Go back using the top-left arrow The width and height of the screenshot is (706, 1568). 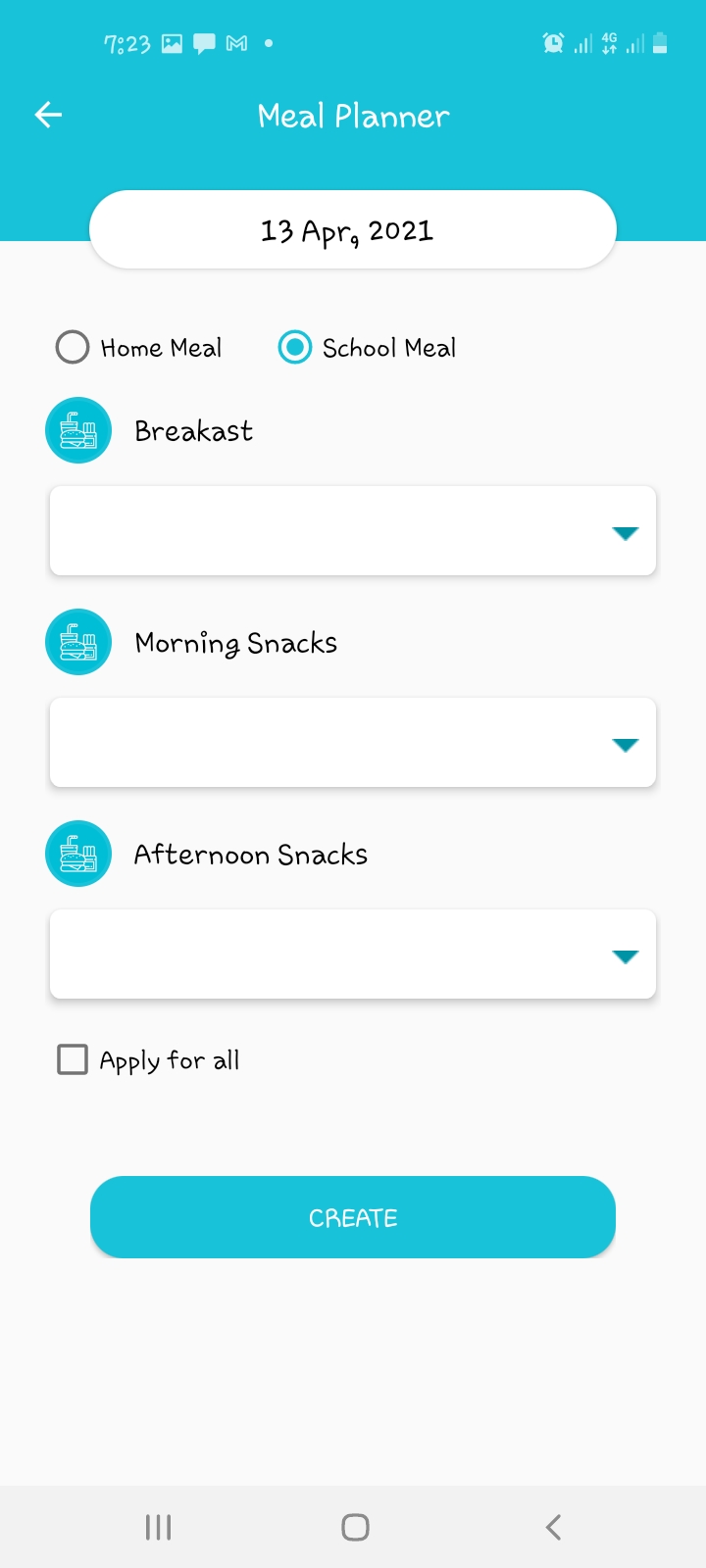(x=48, y=116)
